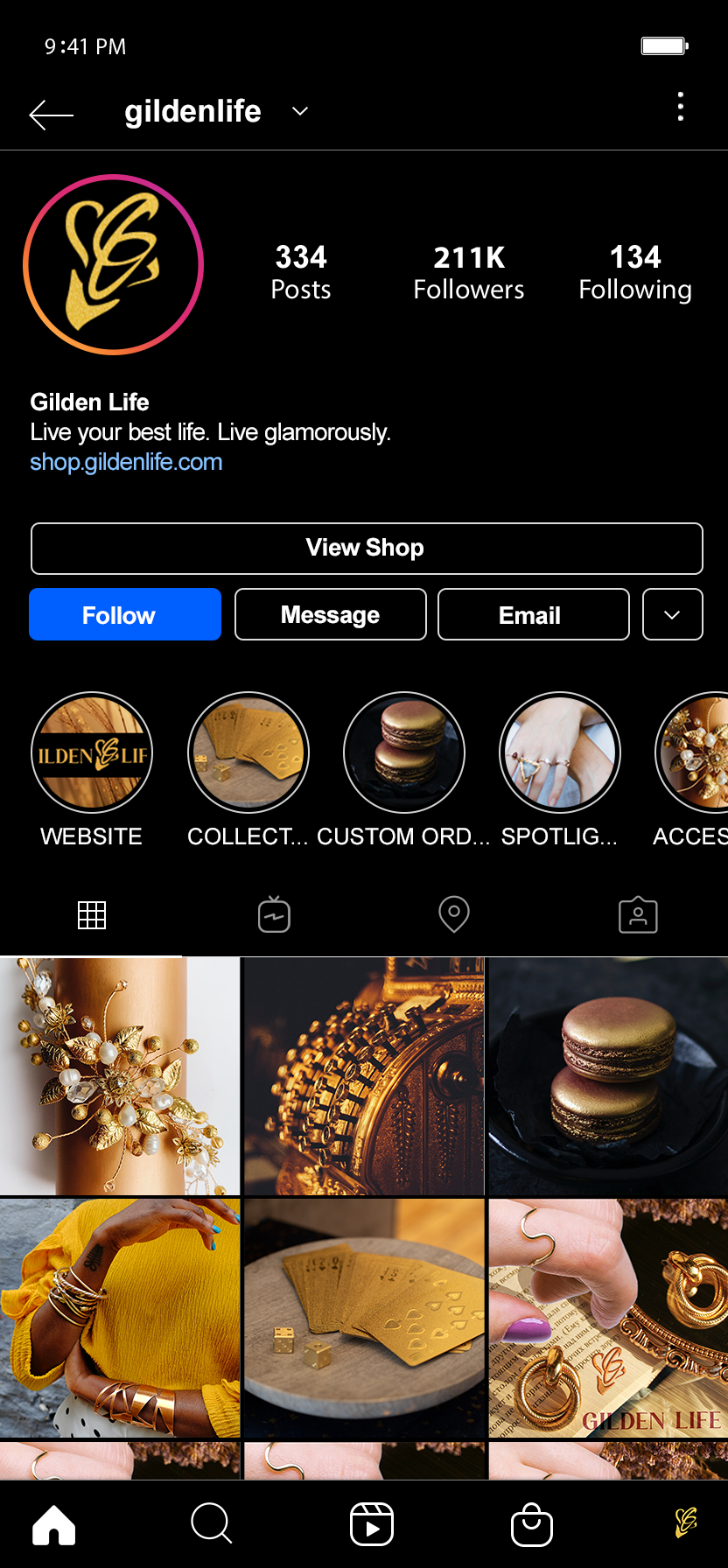Open the shopping bag tab
The height and width of the screenshot is (1568, 728).
(x=532, y=1524)
